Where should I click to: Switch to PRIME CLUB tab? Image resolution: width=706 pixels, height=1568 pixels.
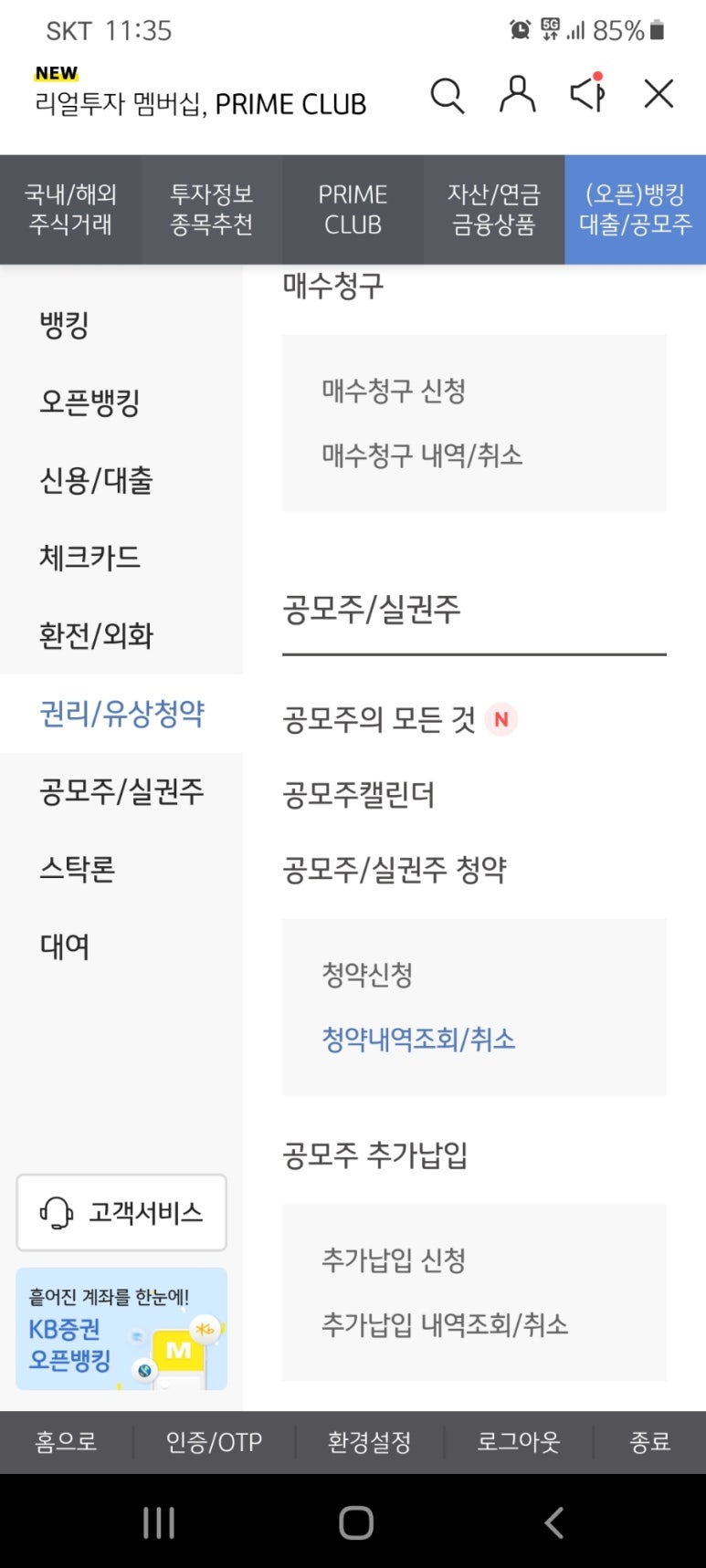click(x=353, y=209)
